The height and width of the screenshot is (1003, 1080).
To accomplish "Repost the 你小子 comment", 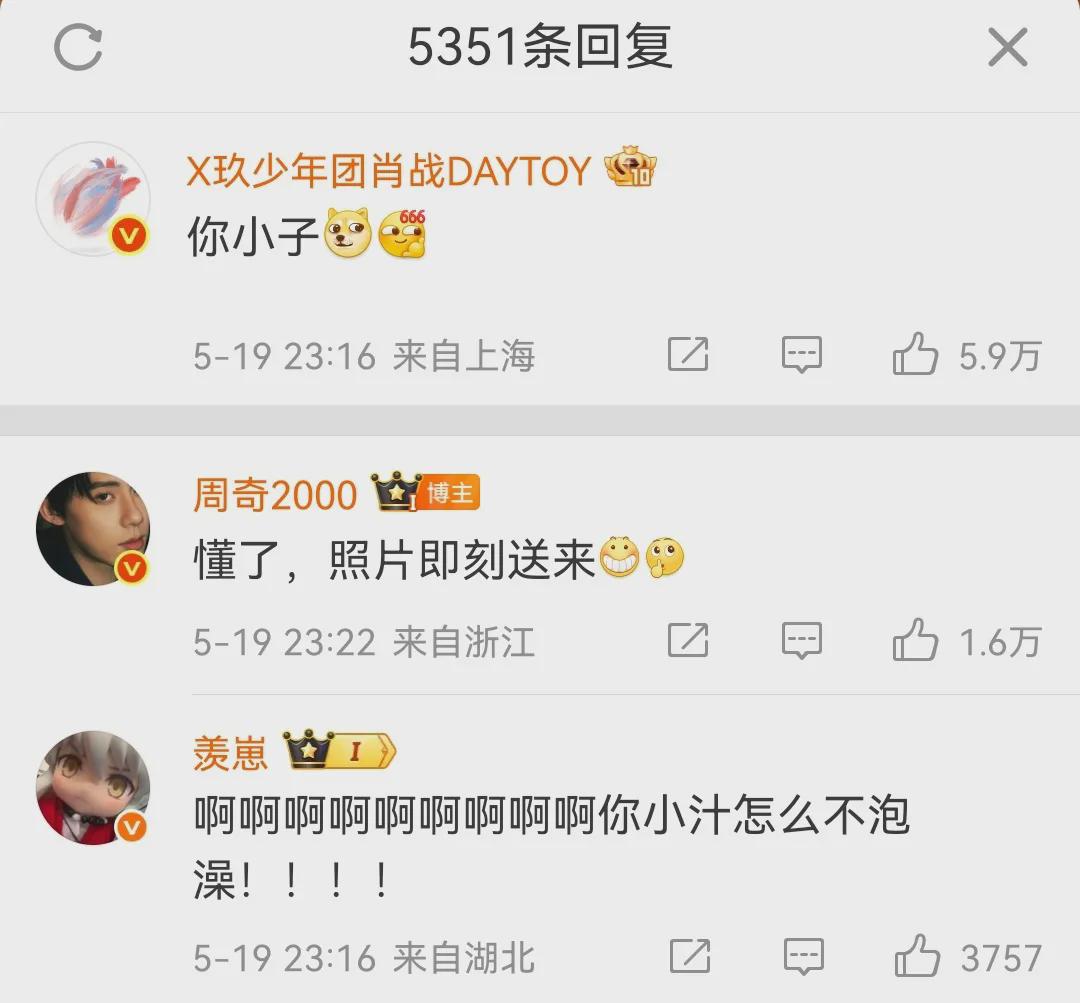I will click(x=688, y=355).
